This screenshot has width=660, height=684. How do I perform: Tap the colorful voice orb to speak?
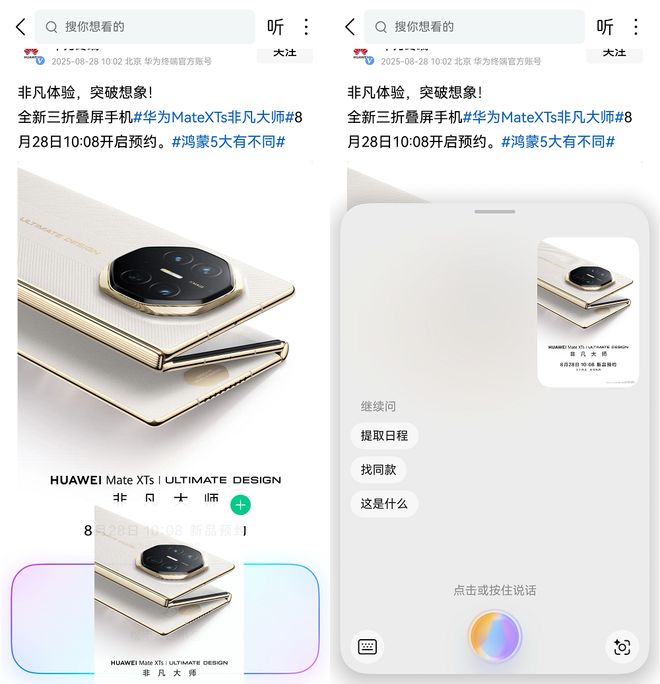[x=495, y=638]
